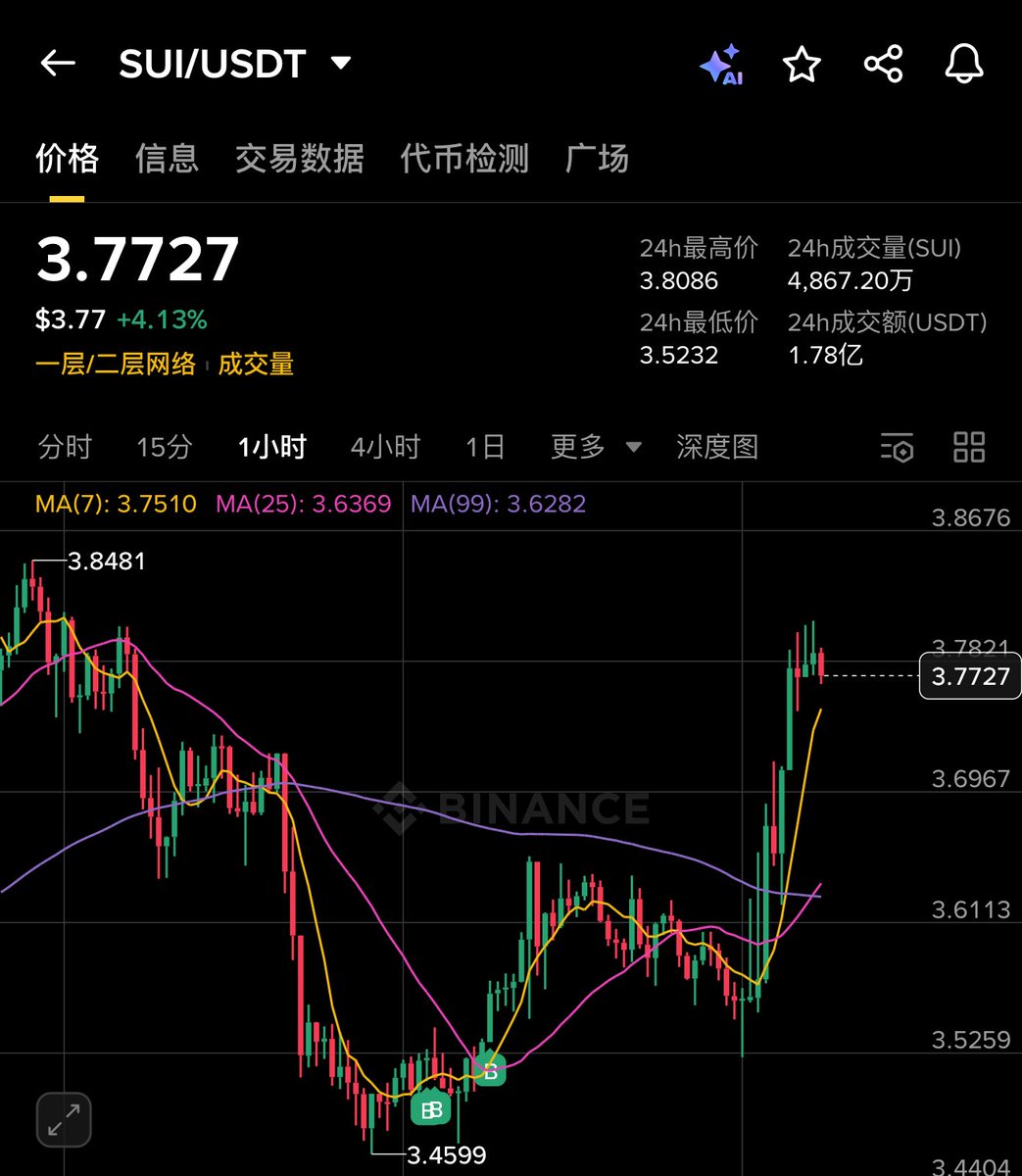Go back with the arrow icon

click(x=58, y=64)
